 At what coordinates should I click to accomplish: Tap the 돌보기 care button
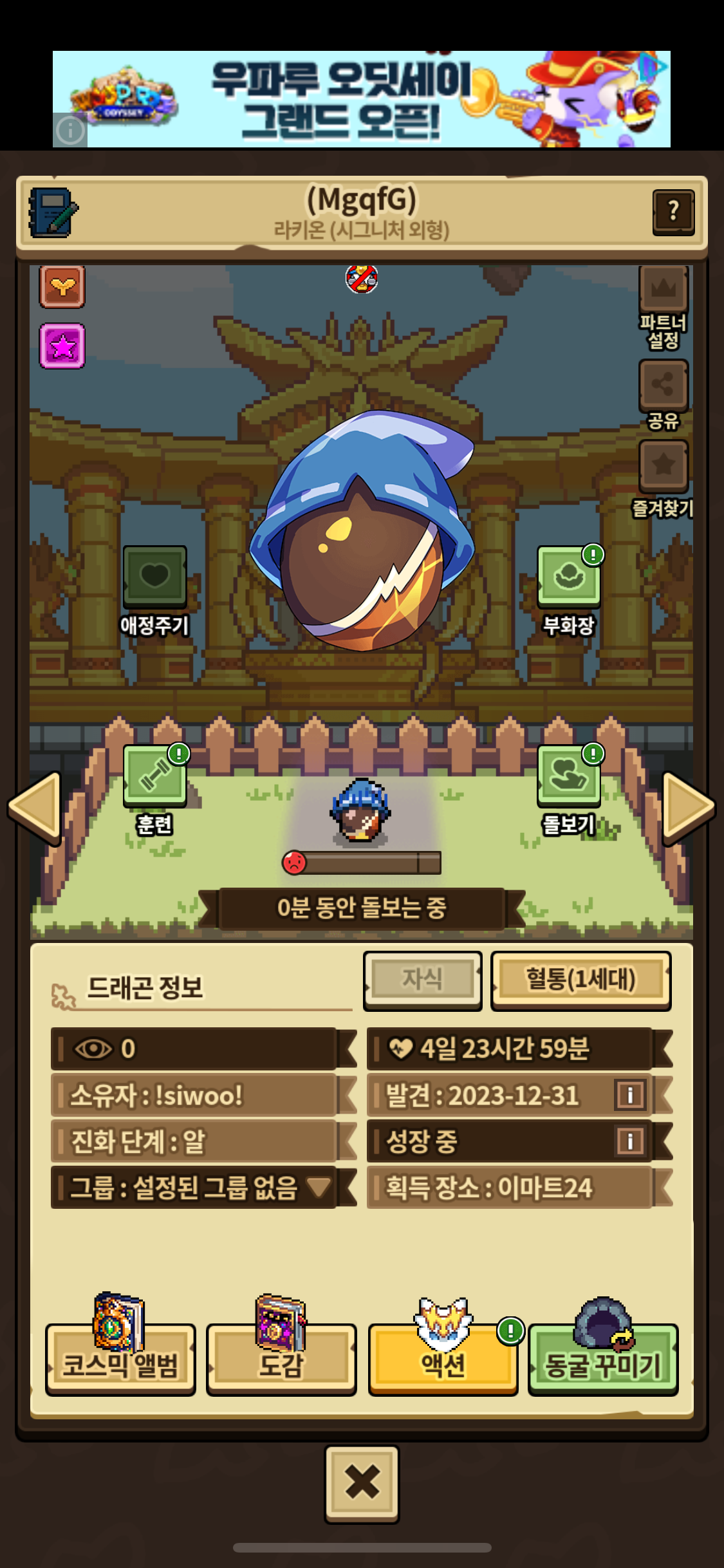pyautogui.click(x=569, y=775)
